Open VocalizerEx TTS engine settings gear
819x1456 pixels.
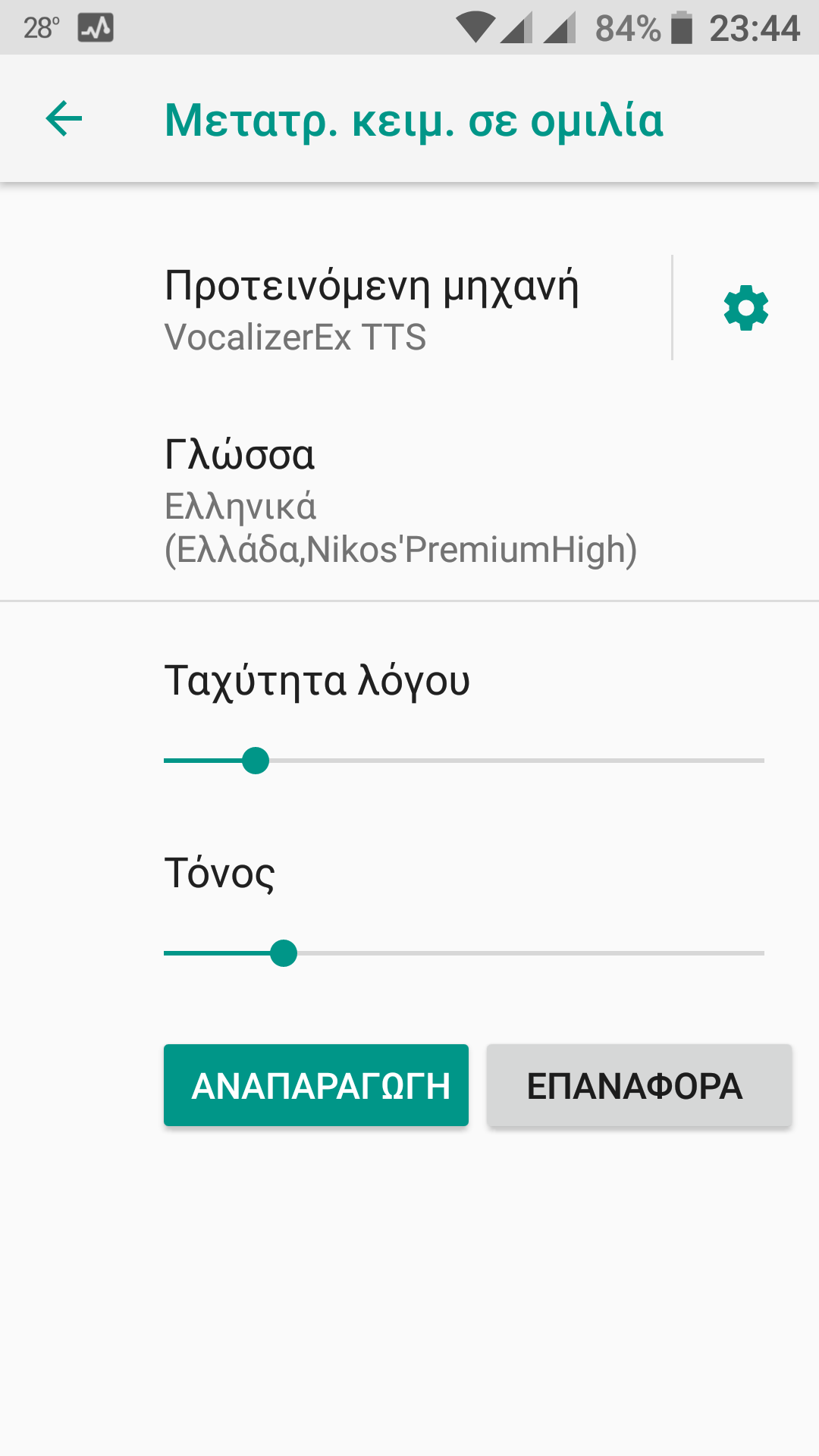click(746, 308)
